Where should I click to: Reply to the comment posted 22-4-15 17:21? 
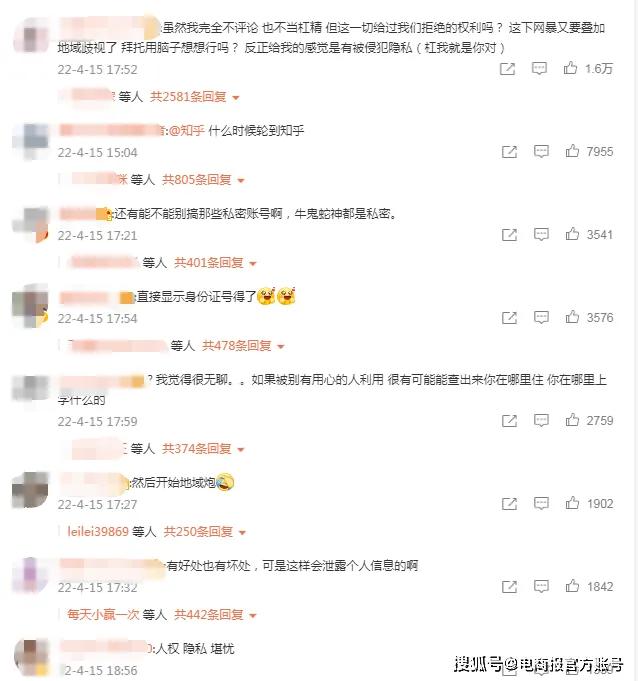pos(541,235)
